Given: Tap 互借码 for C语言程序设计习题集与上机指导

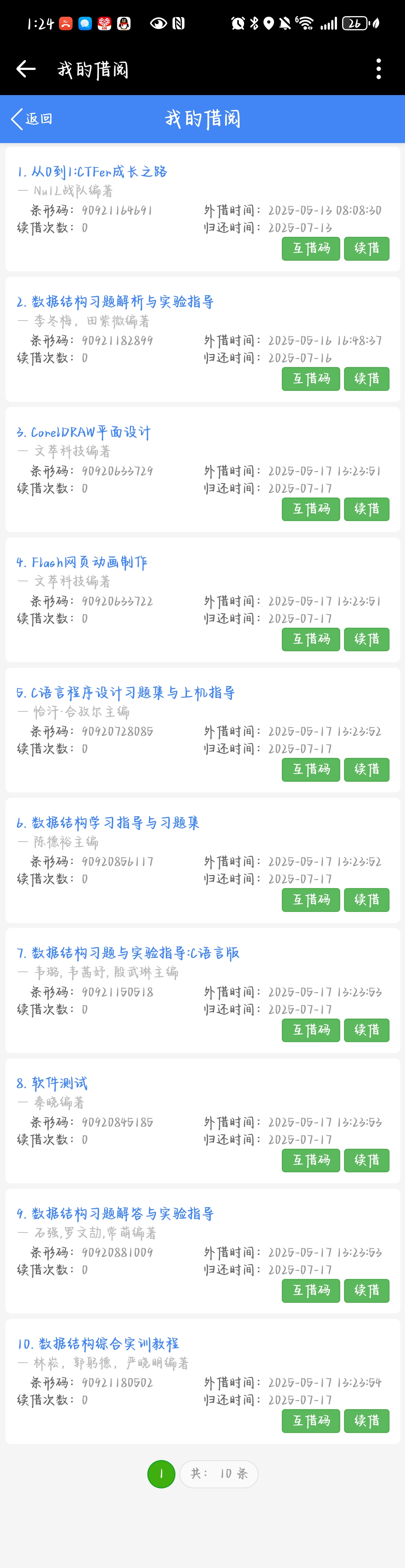Looking at the screenshot, I should click(311, 769).
